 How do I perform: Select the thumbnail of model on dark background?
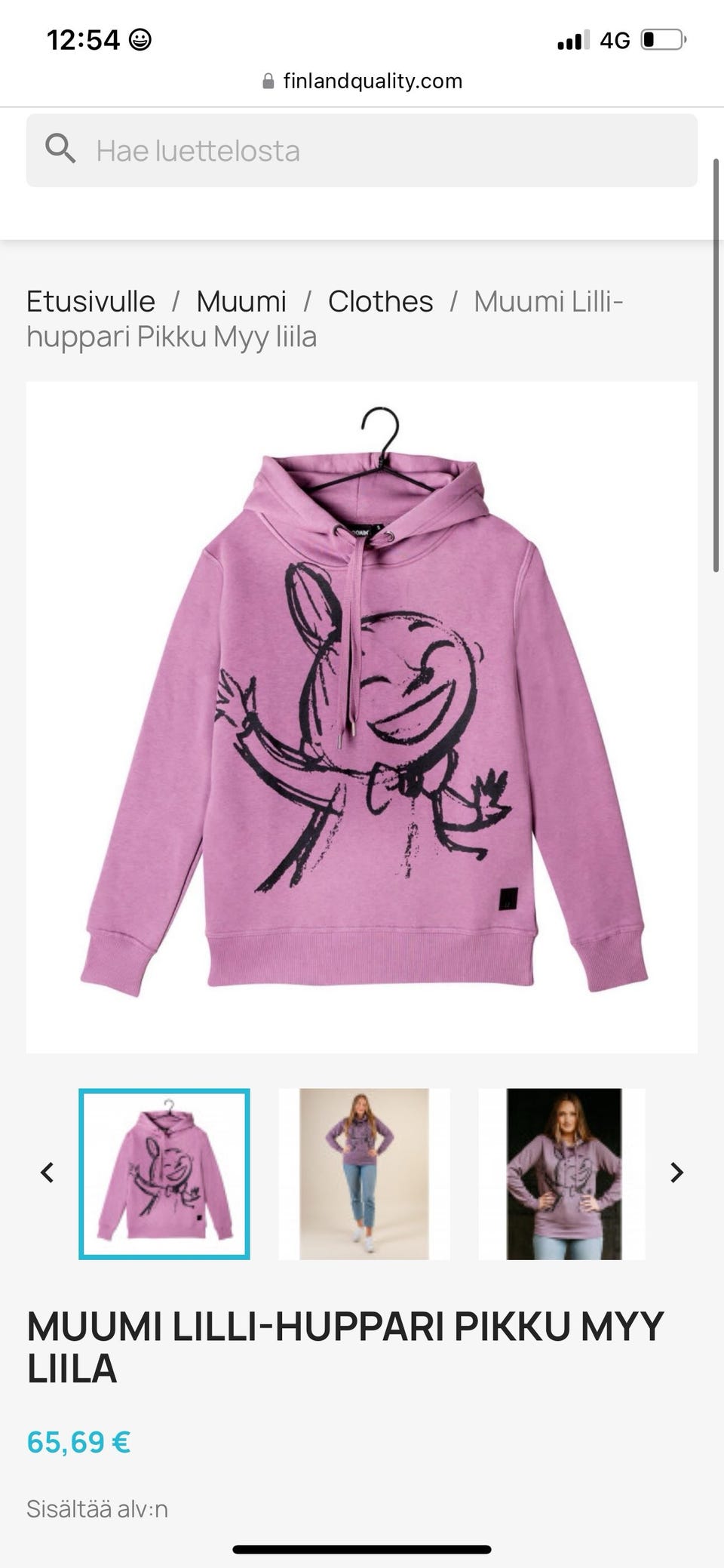pos(563,1174)
